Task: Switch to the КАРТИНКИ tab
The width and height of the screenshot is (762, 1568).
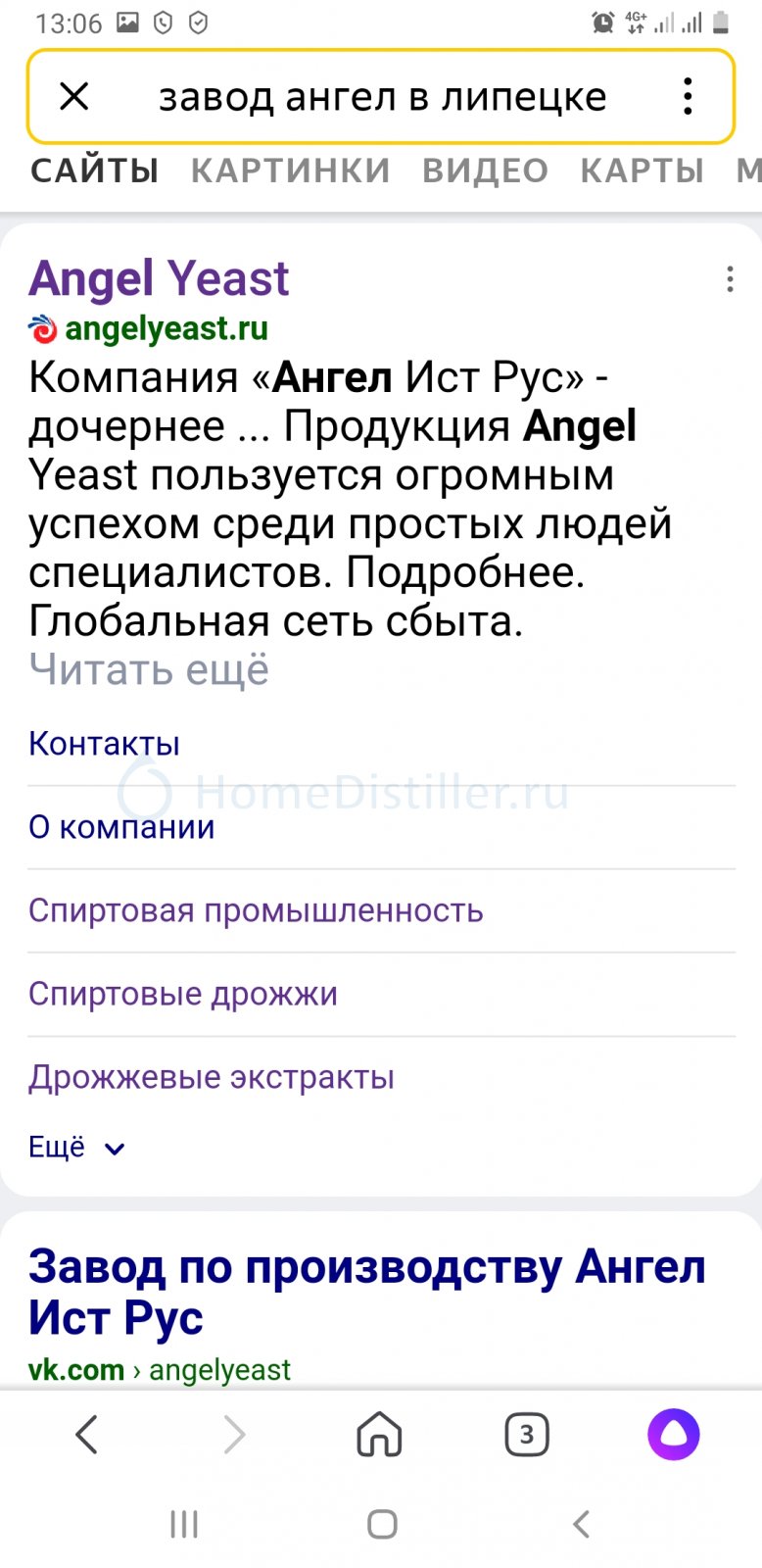Action: coord(290,171)
